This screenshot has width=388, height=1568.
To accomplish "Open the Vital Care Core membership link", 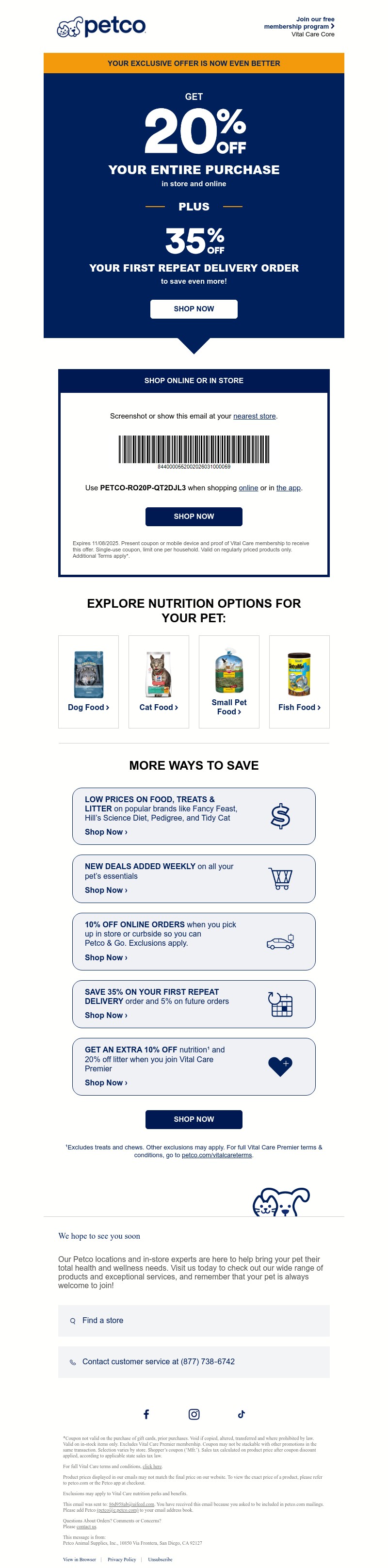I will click(x=298, y=27).
